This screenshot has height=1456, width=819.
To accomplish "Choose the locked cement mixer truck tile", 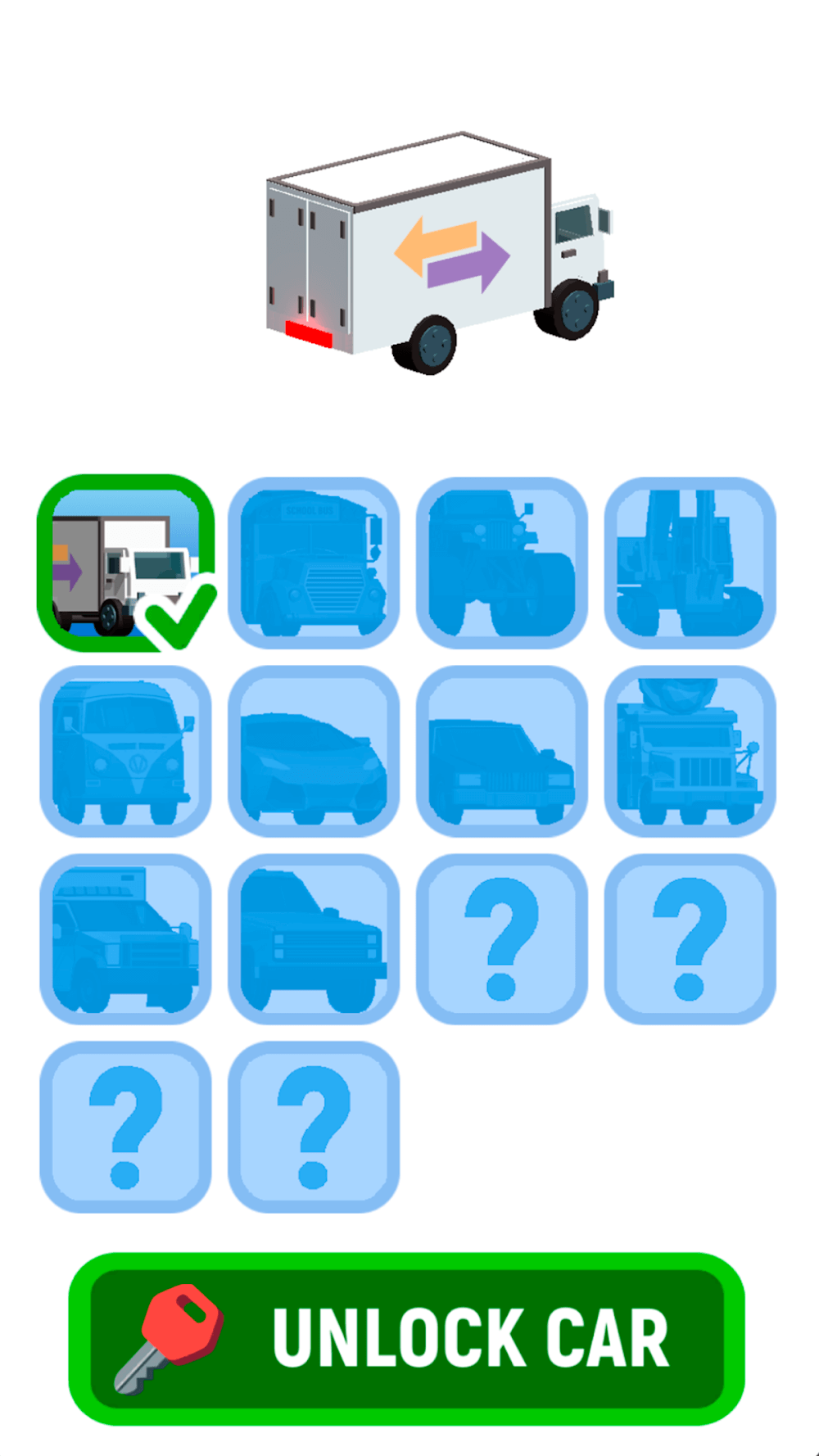I will [690, 751].
